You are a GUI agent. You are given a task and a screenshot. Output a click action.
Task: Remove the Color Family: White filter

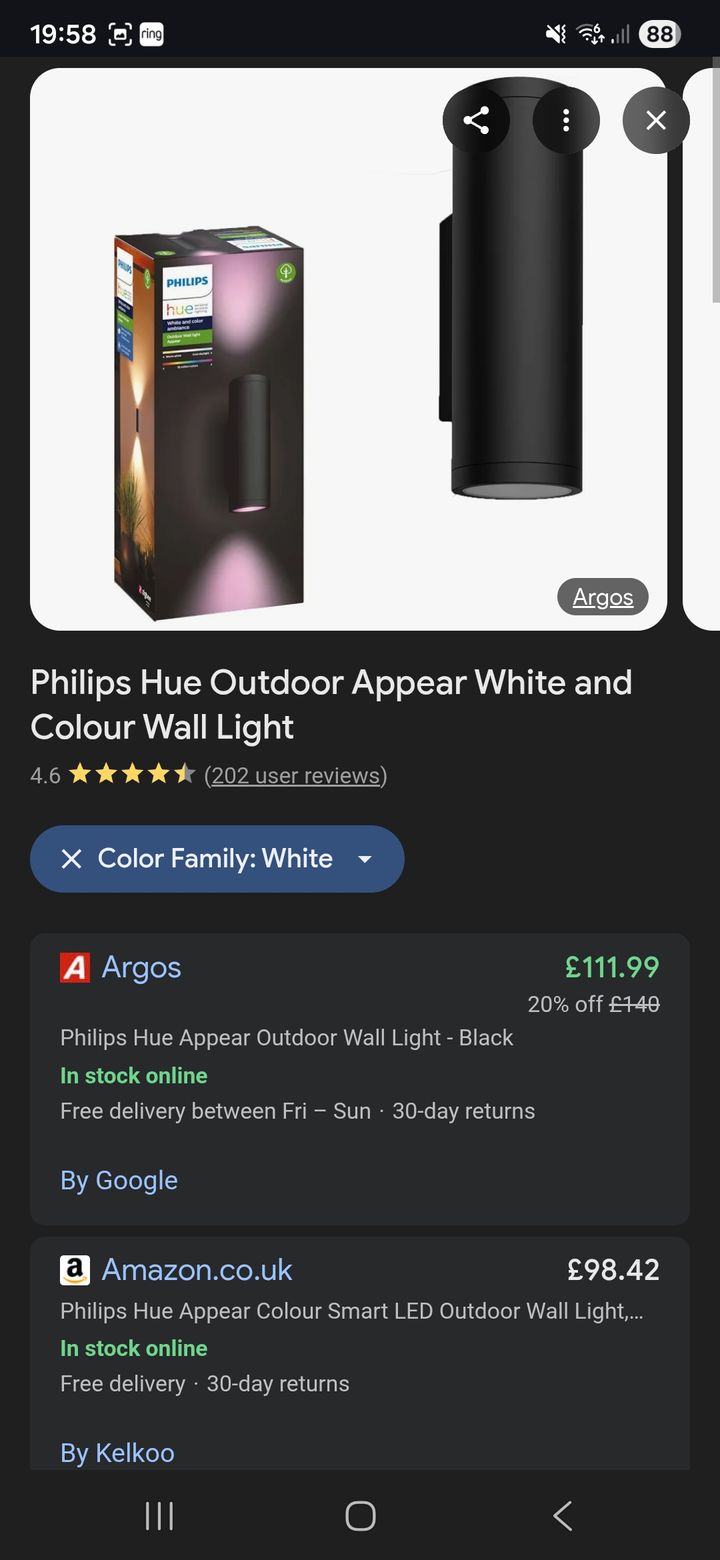(71, 859)
